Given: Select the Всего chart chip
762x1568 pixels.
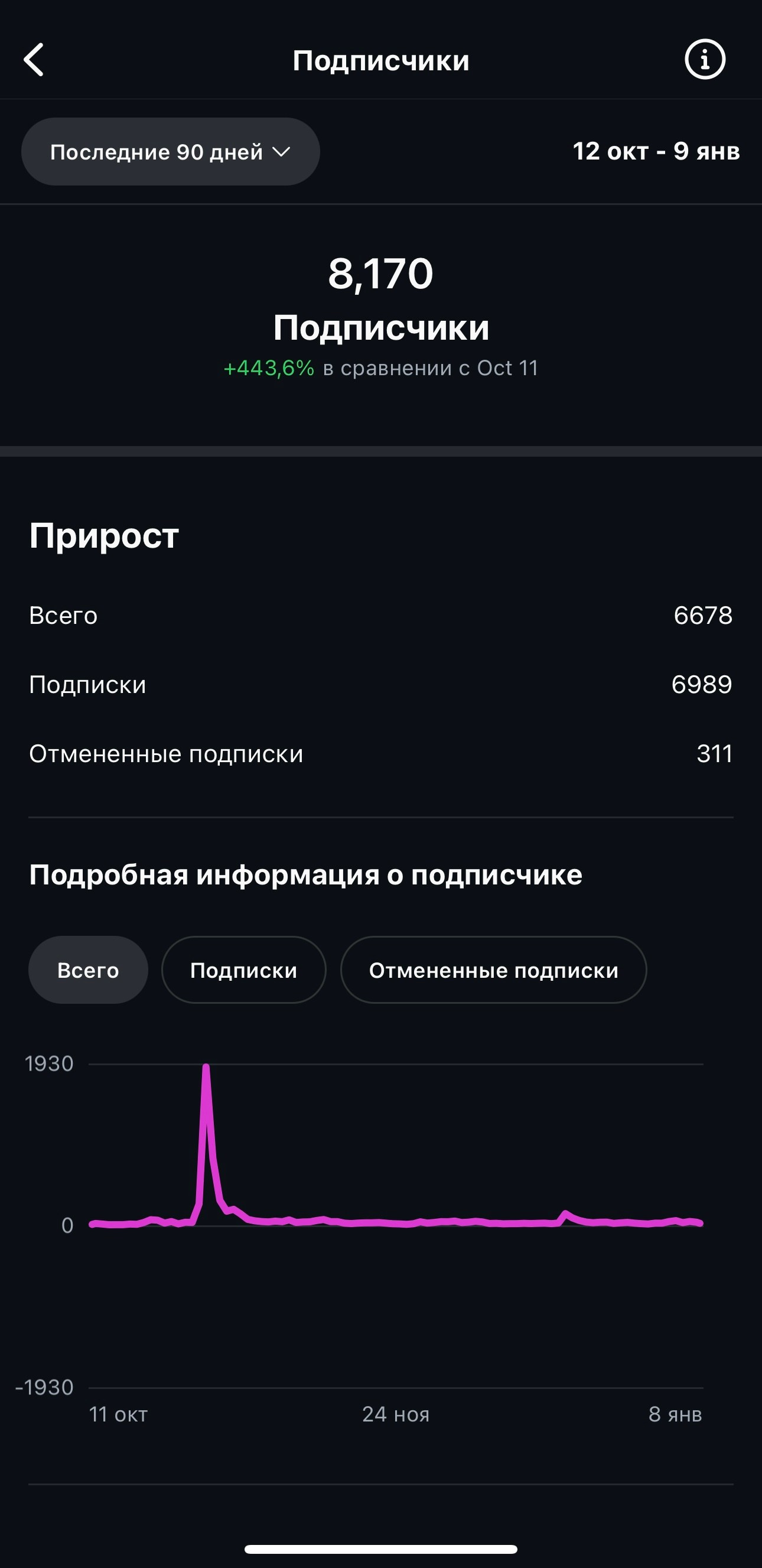Looking at the screenshot, I should coord(88,970).
